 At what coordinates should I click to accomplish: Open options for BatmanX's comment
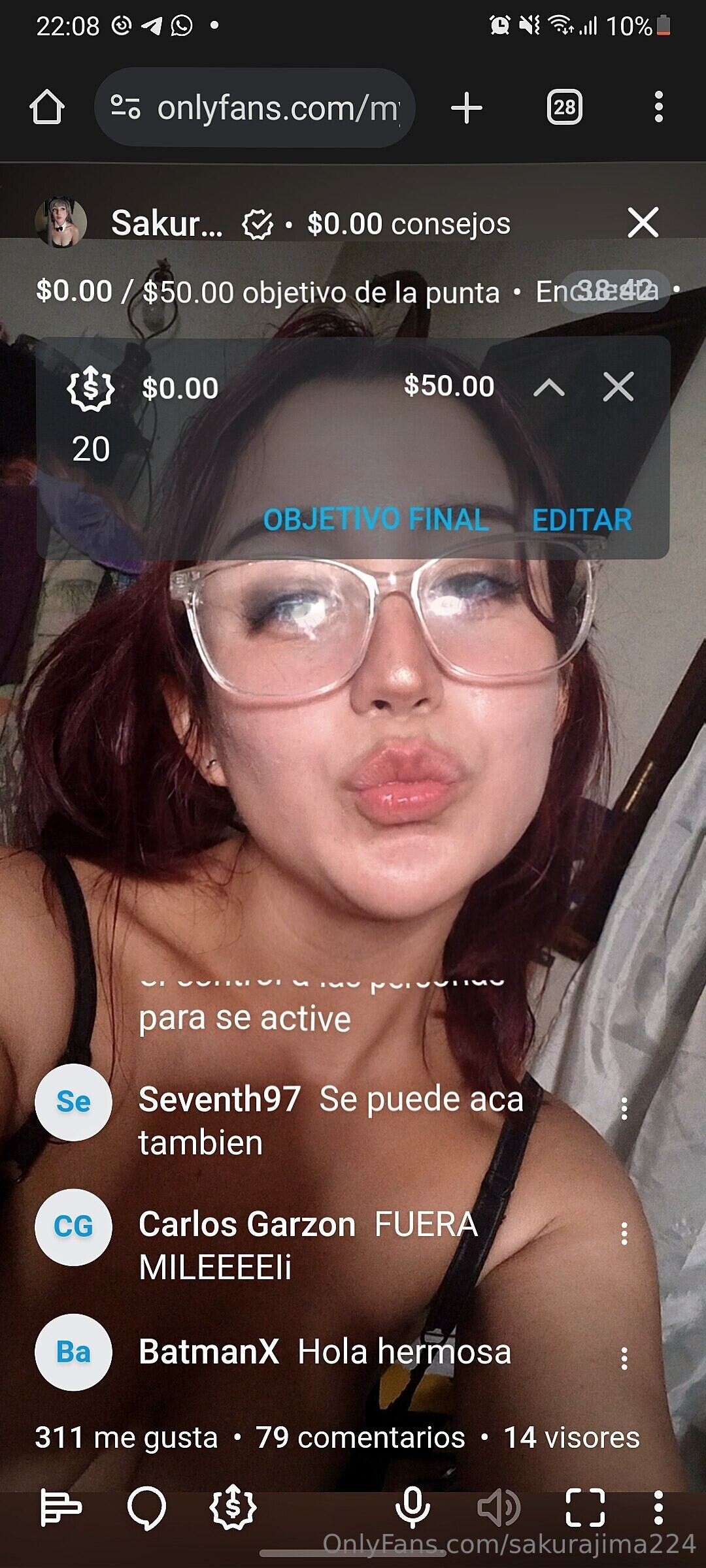(x=624, y=1358)
